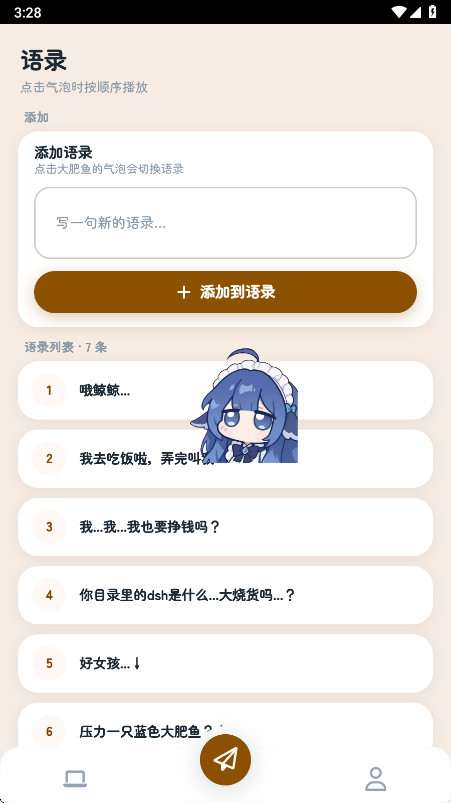Open quote 1 哦鲸鲸...

pyautogui.click(x=225, y=391)
